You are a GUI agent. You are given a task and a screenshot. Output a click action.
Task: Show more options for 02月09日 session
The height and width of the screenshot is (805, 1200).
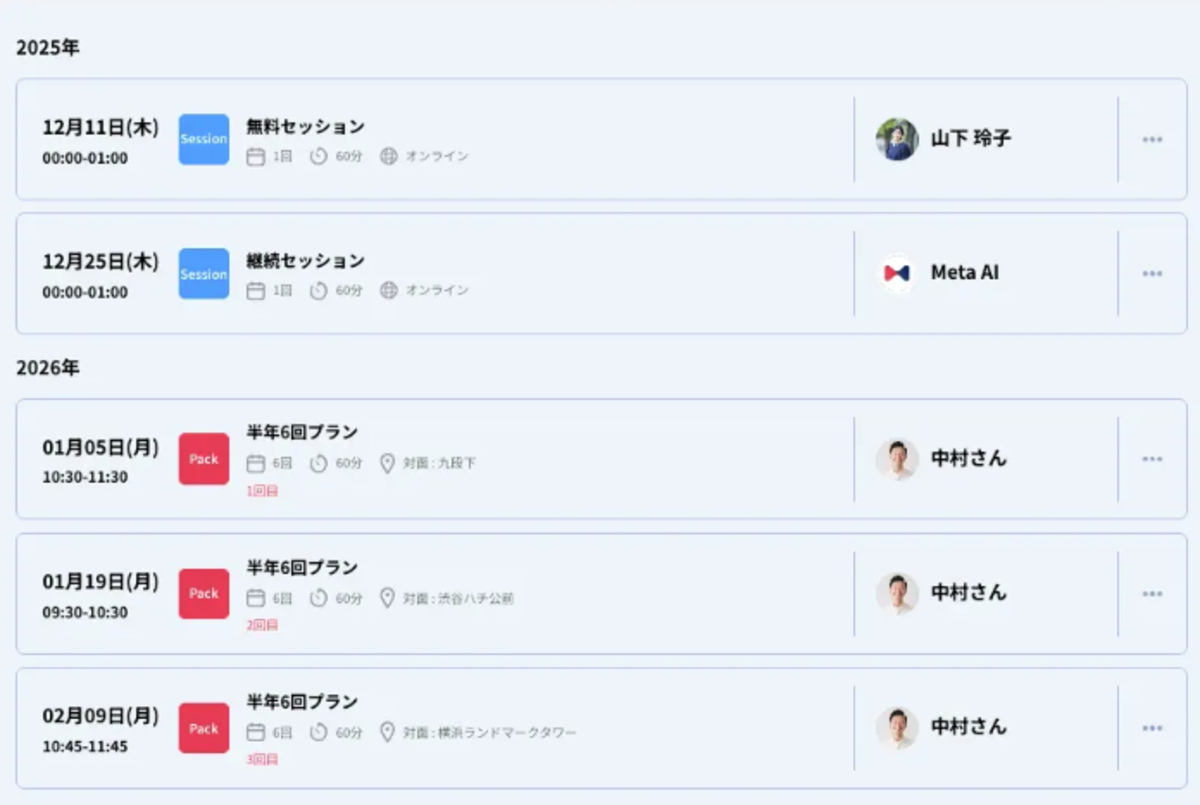(x=1152, y=728)
